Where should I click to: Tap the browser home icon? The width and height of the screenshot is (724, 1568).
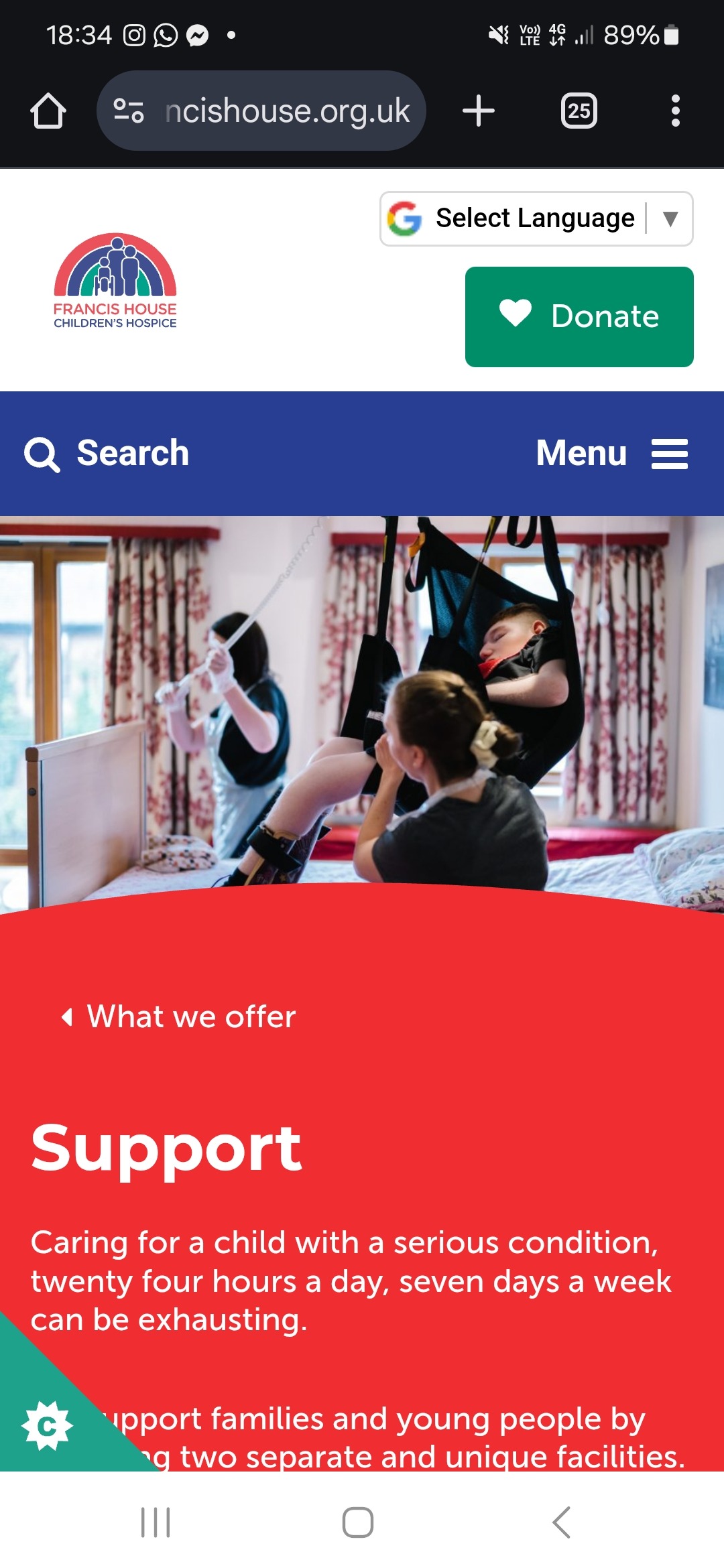click(48, 111)
